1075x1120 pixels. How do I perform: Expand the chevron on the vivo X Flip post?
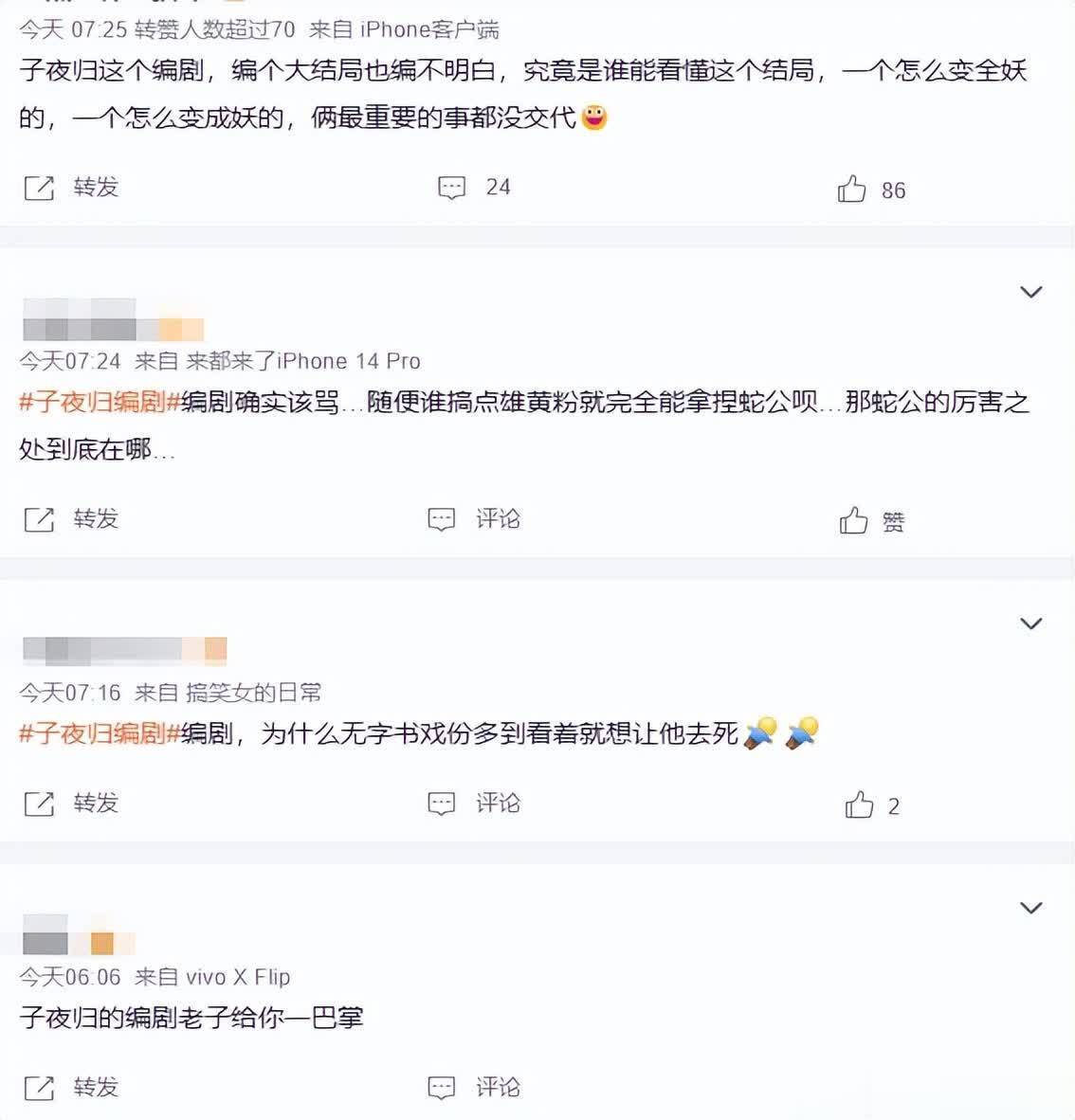(1030, 908)
